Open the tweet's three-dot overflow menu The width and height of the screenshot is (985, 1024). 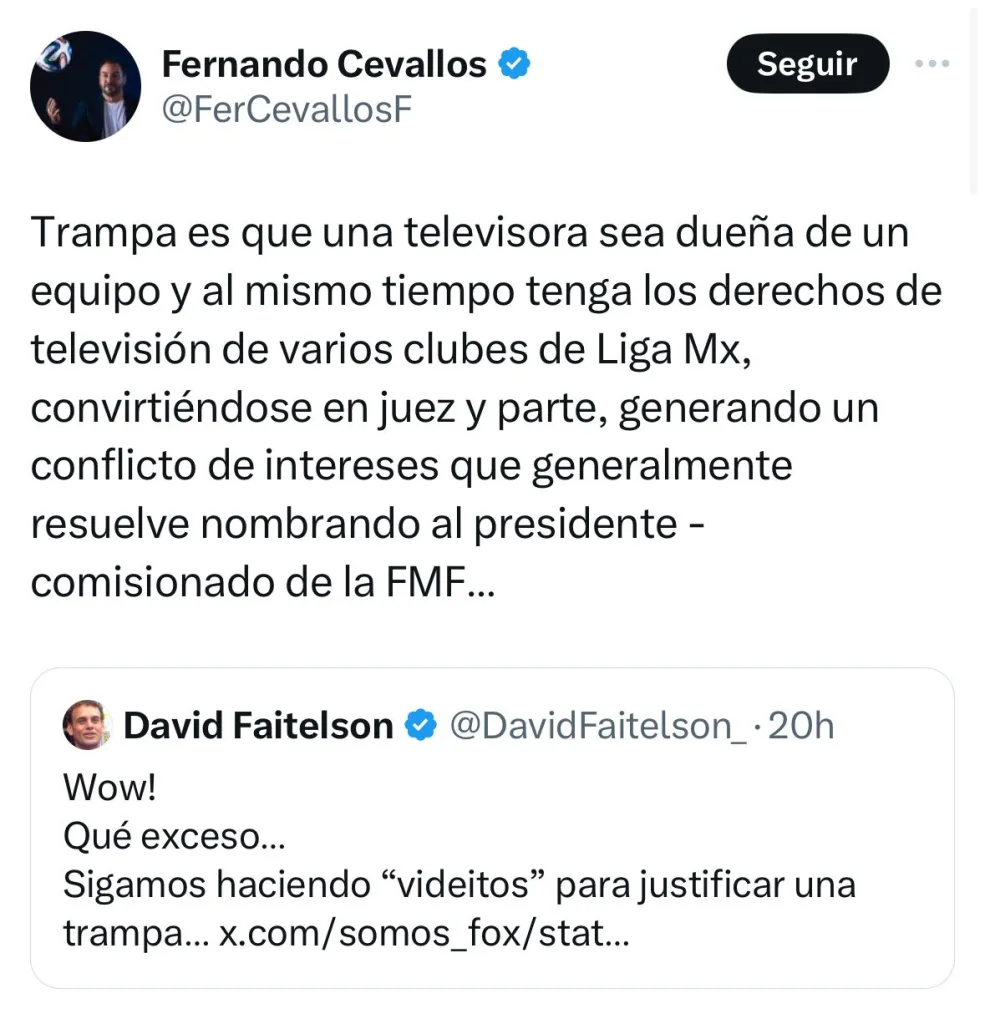[x=932, y=63]
